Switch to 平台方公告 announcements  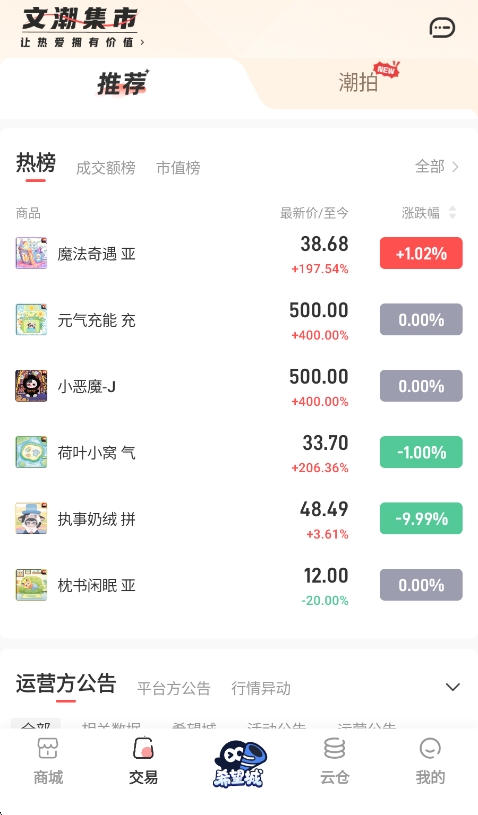tap(174, 688)
